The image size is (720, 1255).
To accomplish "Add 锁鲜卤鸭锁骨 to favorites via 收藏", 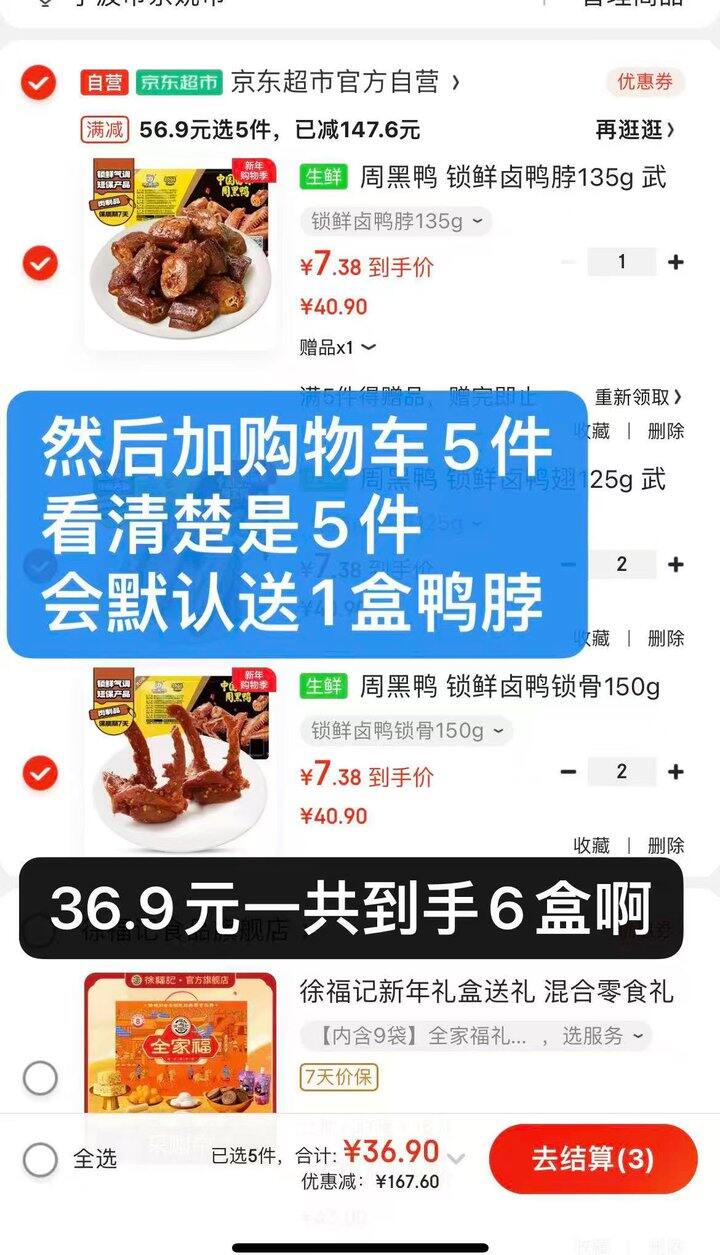I will 591,845.
